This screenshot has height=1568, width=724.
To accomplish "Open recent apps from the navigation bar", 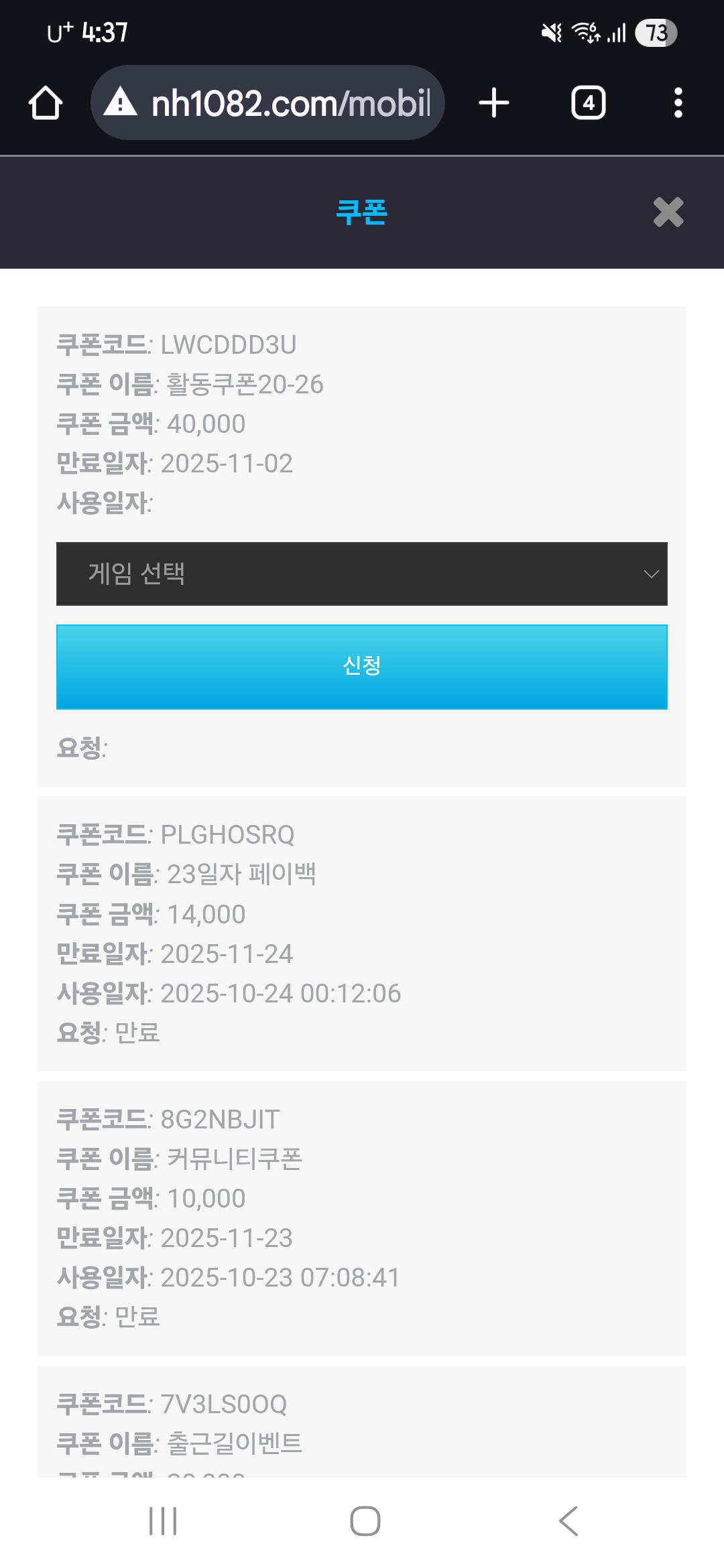I will (163, 1521).
